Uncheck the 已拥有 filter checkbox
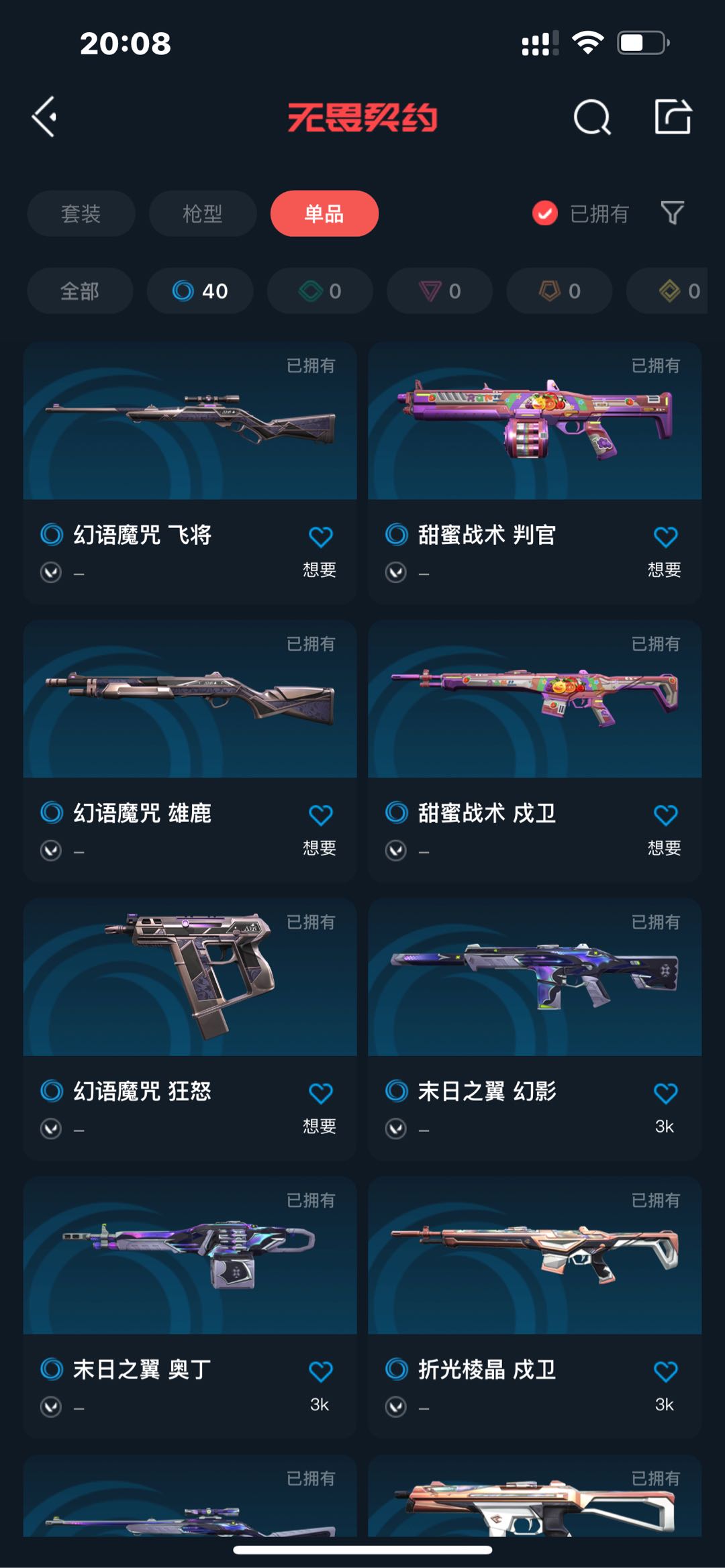 545,213
